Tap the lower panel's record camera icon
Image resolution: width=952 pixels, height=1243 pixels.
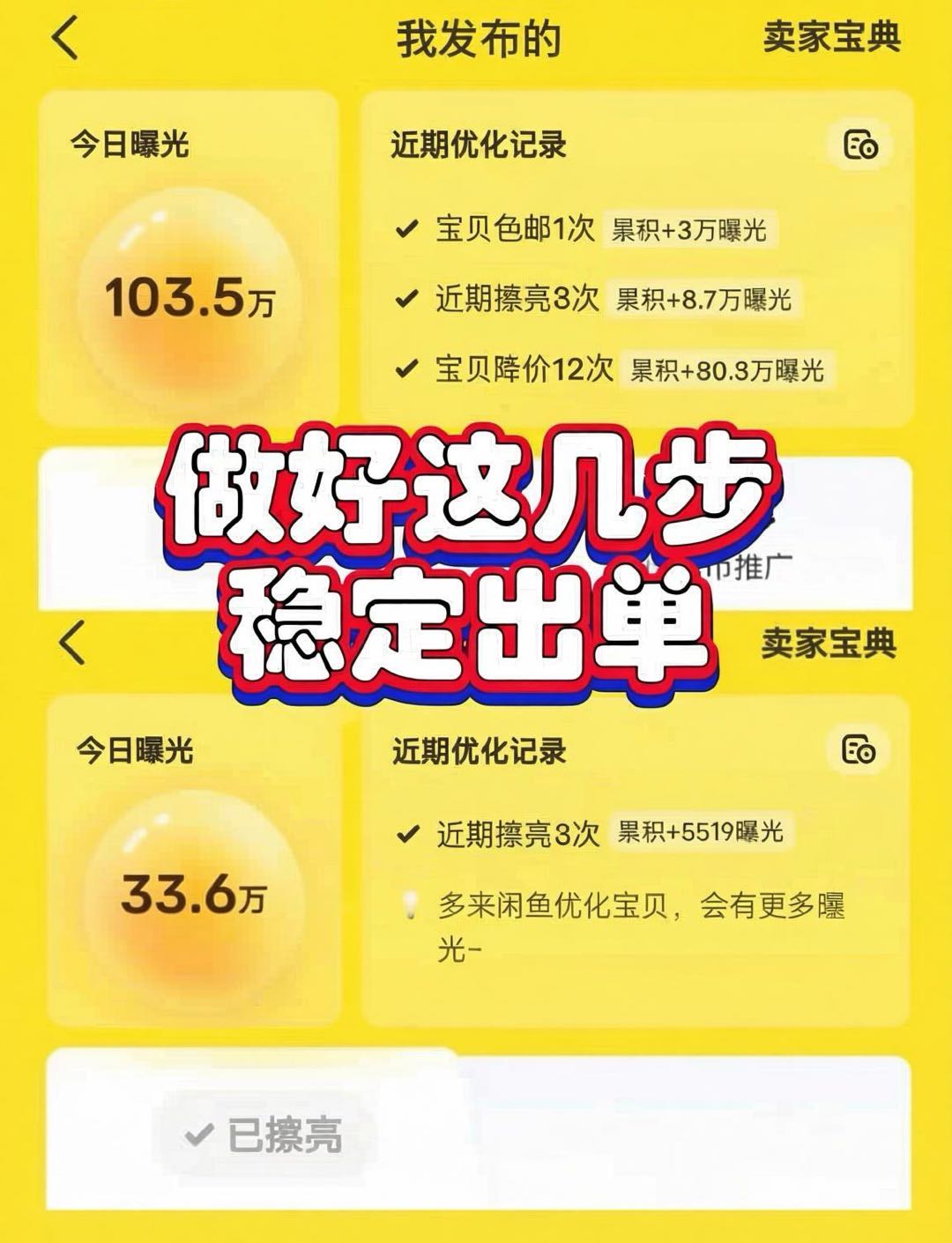(x=859, y=748)
